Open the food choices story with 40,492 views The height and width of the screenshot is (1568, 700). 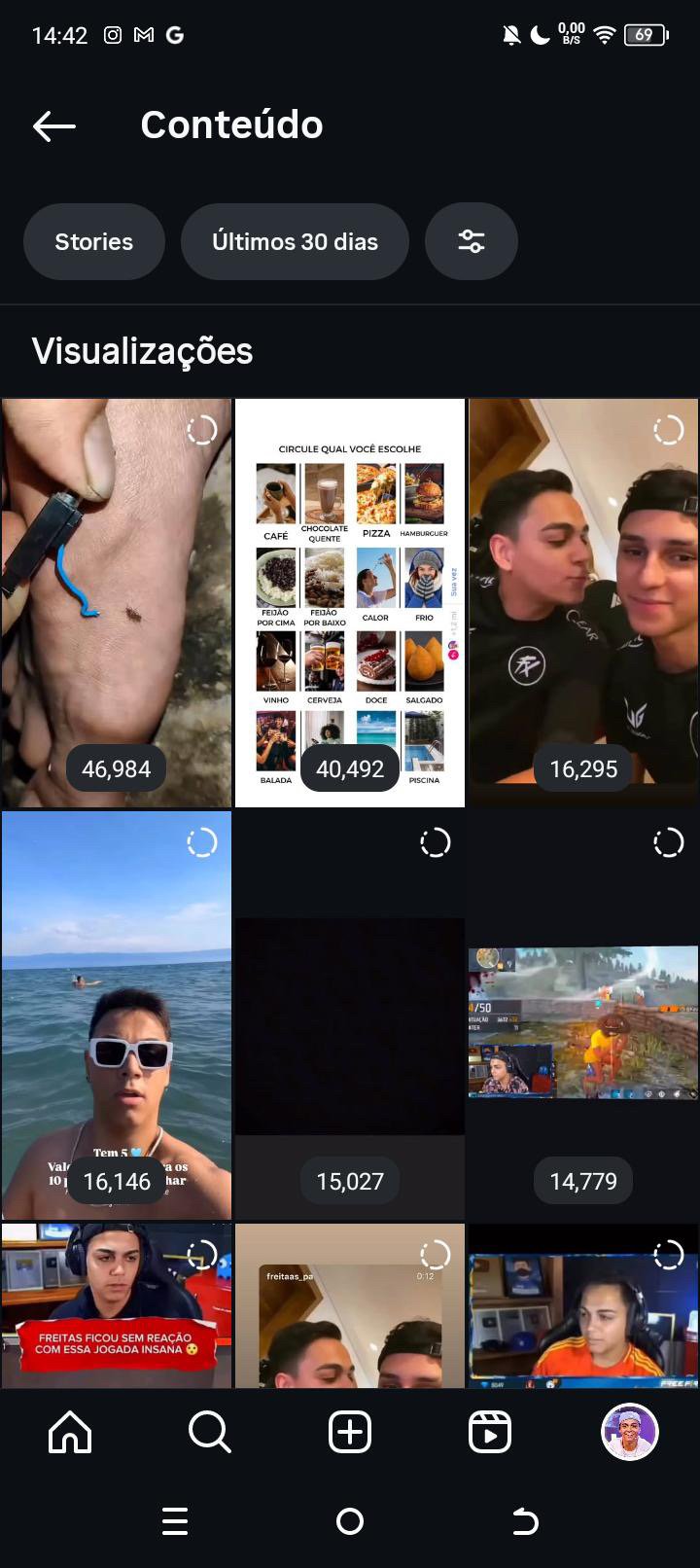pos(350,603)
